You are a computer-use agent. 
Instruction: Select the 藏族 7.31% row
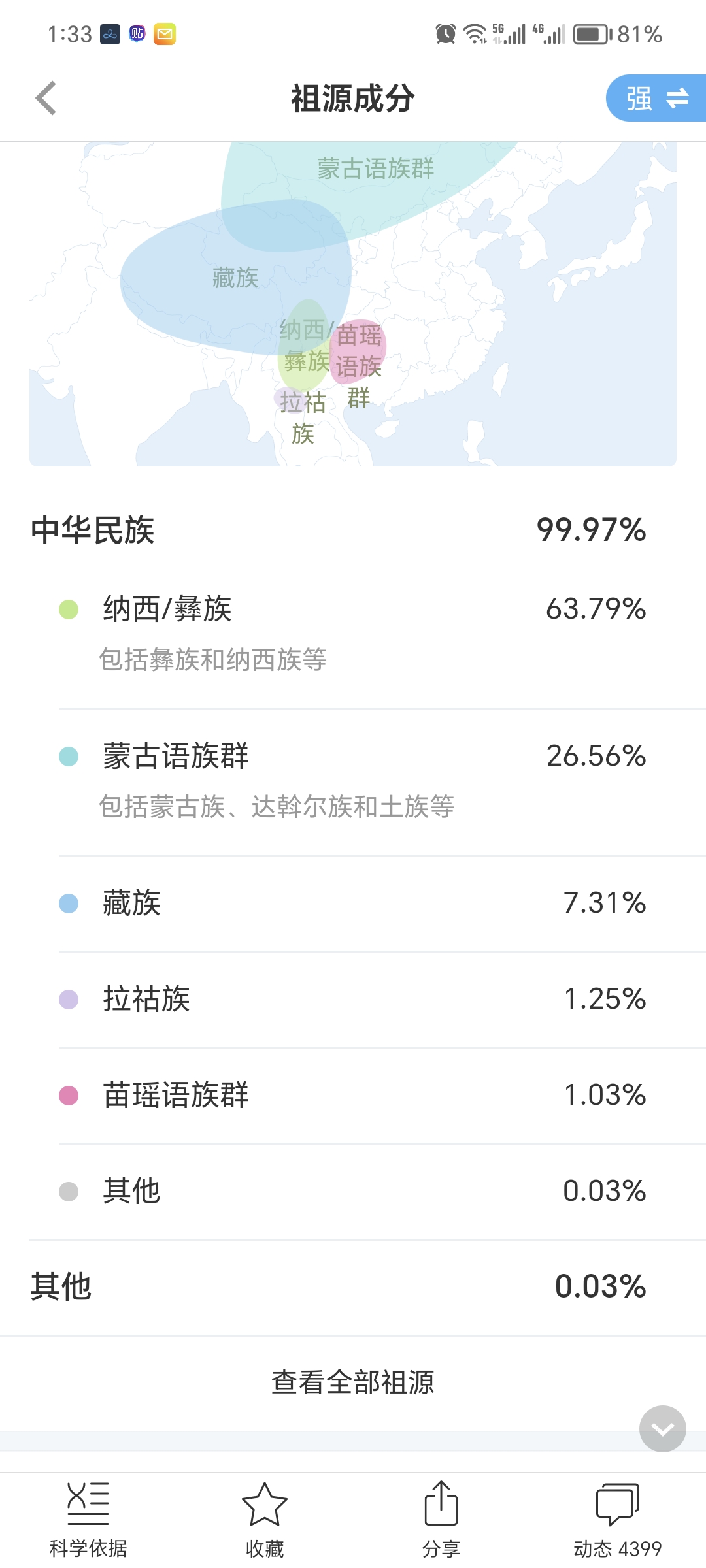coord(353,904)
